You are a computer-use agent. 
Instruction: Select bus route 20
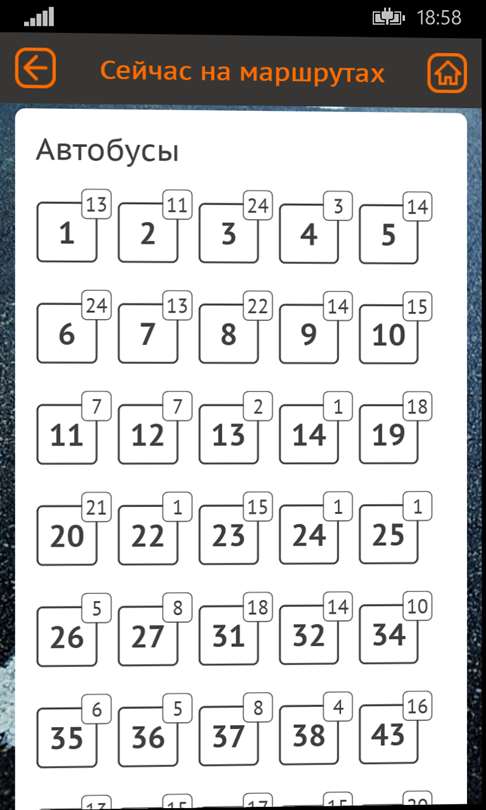[67, 536]
